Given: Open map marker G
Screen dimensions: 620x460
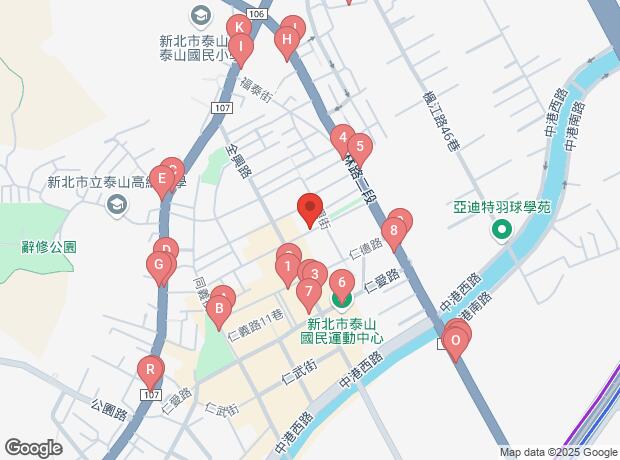Looking at the screenshot, I should point(156,266).
